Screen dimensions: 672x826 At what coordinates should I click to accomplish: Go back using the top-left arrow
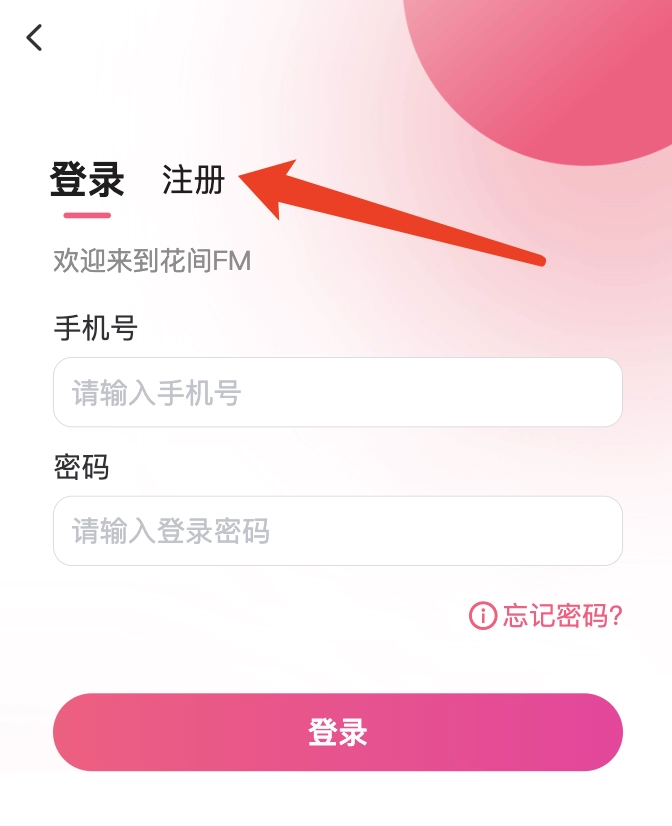[x=35, y=38]
